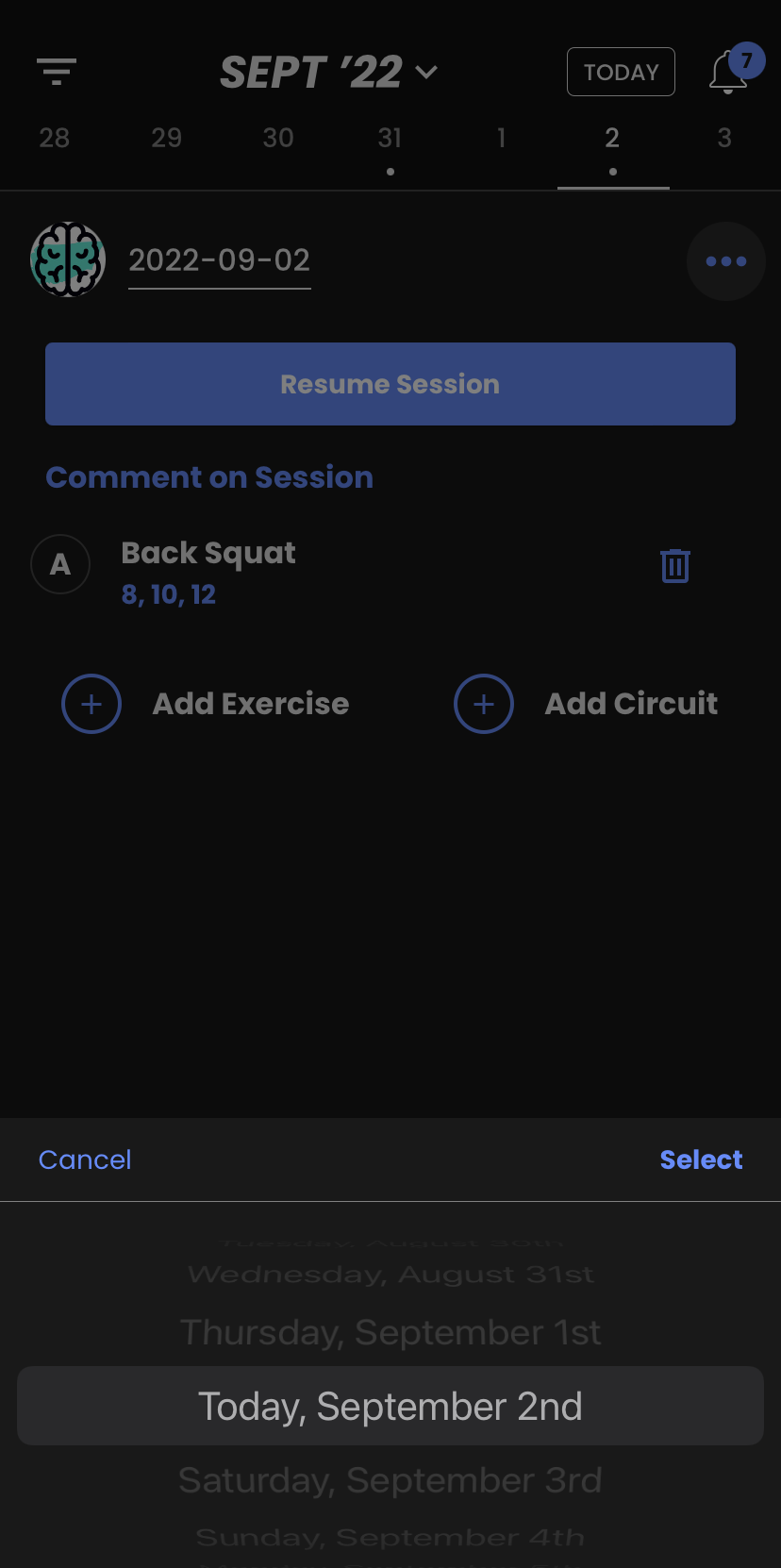Cancel the date picker
This screenshot has height=1568, width=781.
[85, 1159]
